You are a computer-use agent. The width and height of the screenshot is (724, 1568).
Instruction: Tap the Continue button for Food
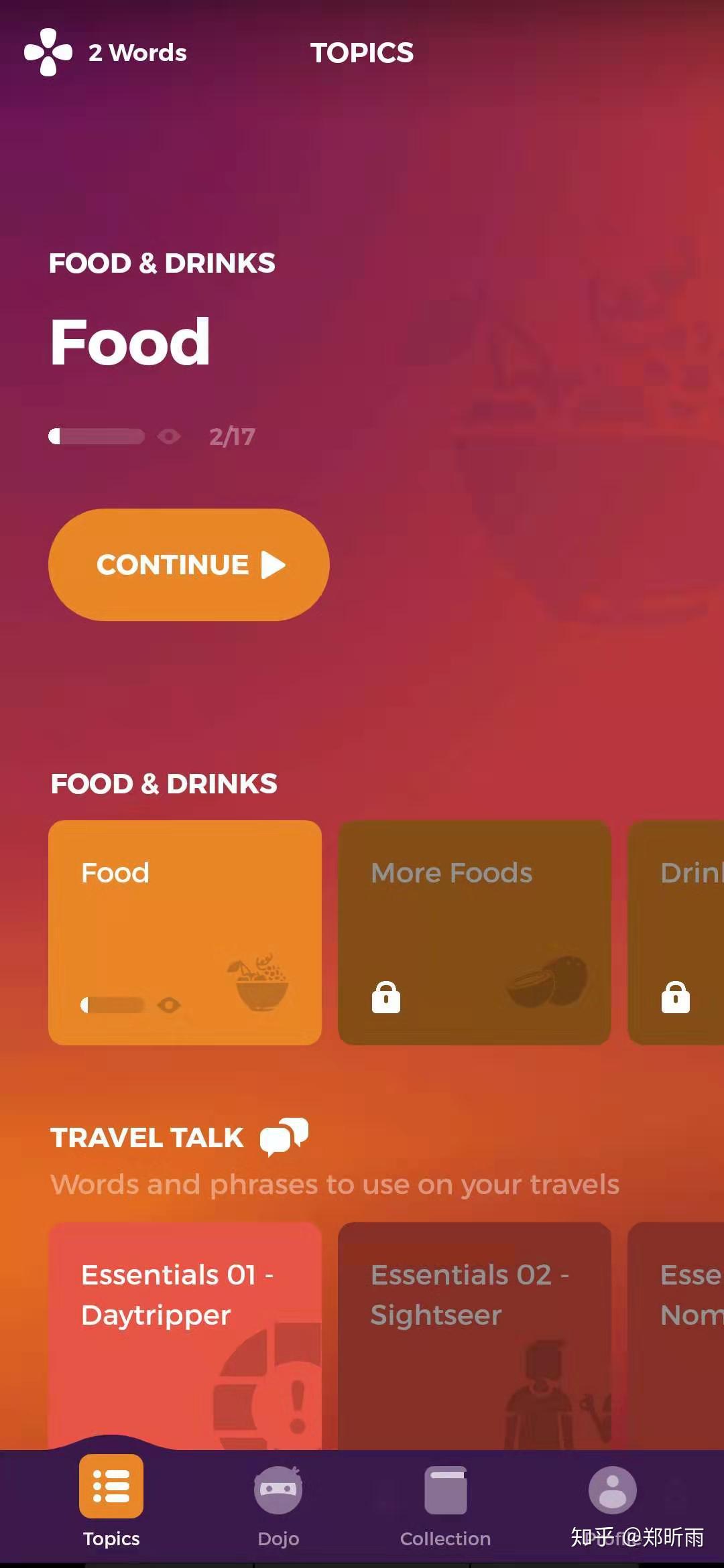pyautogui.click(x=188, y=565)
